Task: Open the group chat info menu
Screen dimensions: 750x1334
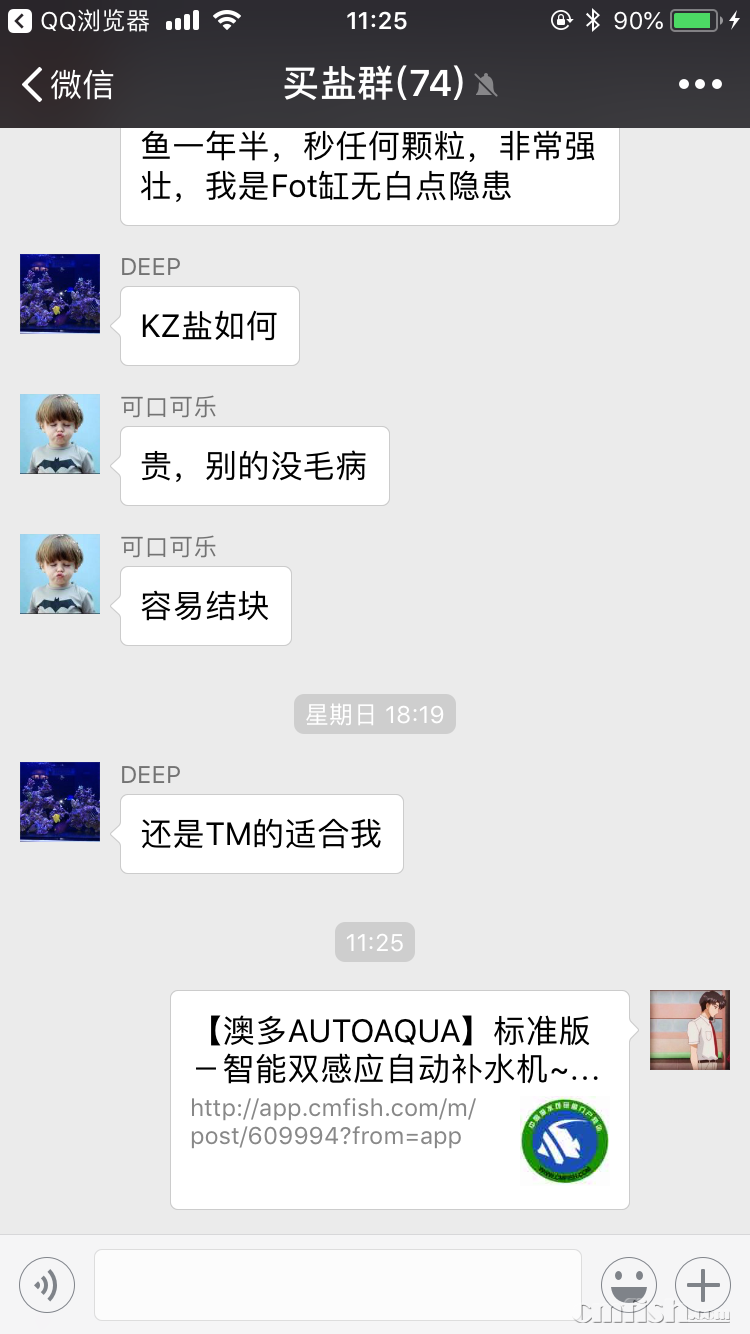Action: coord(700,85)
